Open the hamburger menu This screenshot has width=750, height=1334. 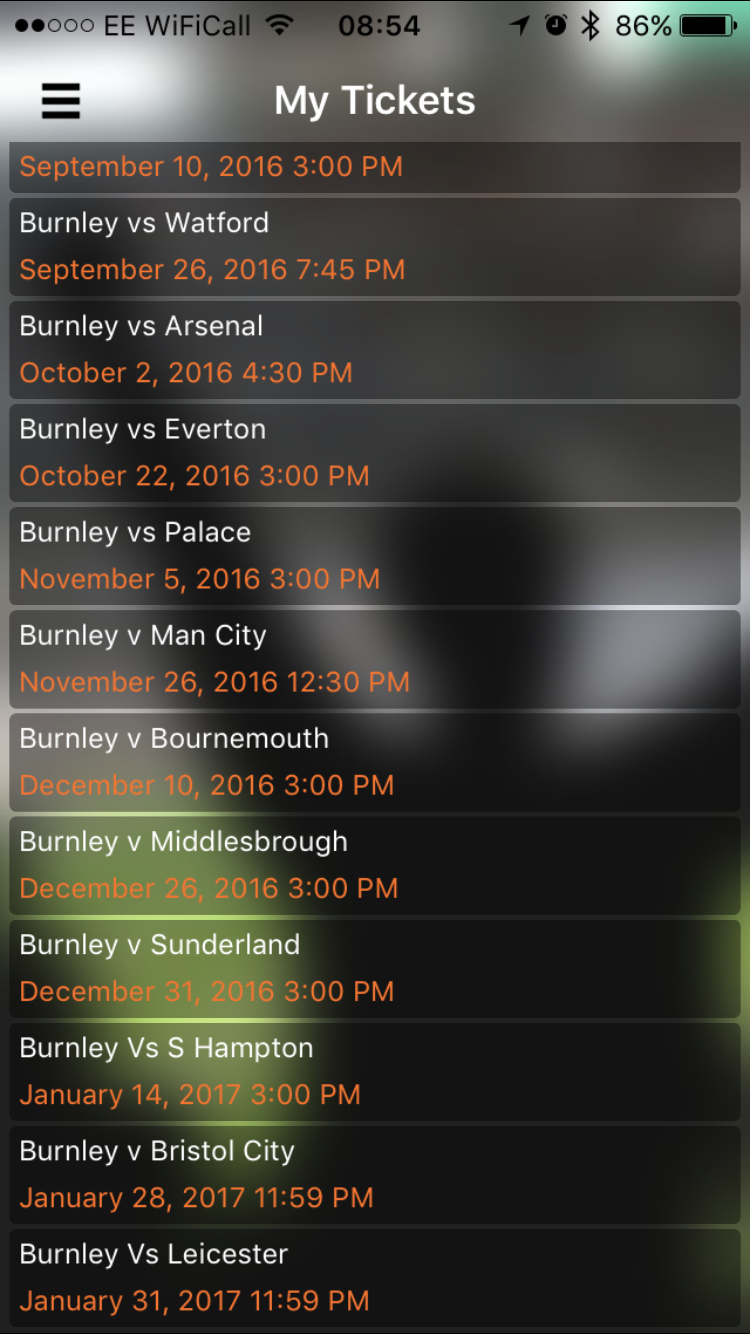[60, 101]
